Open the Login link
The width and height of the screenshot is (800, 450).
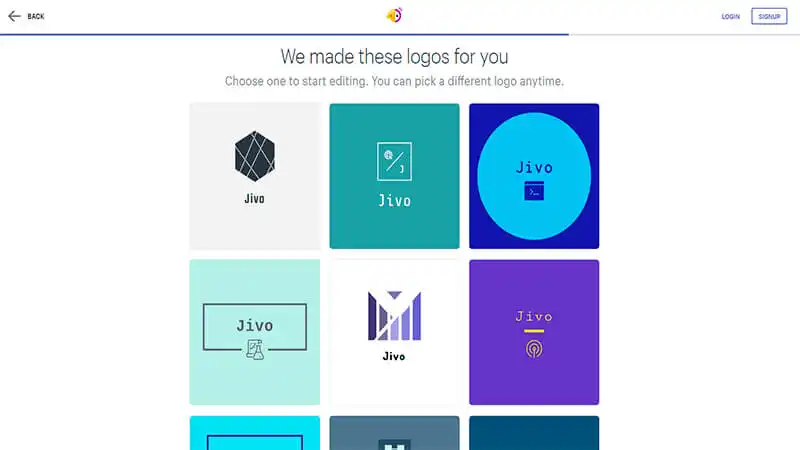coord(730,16)
